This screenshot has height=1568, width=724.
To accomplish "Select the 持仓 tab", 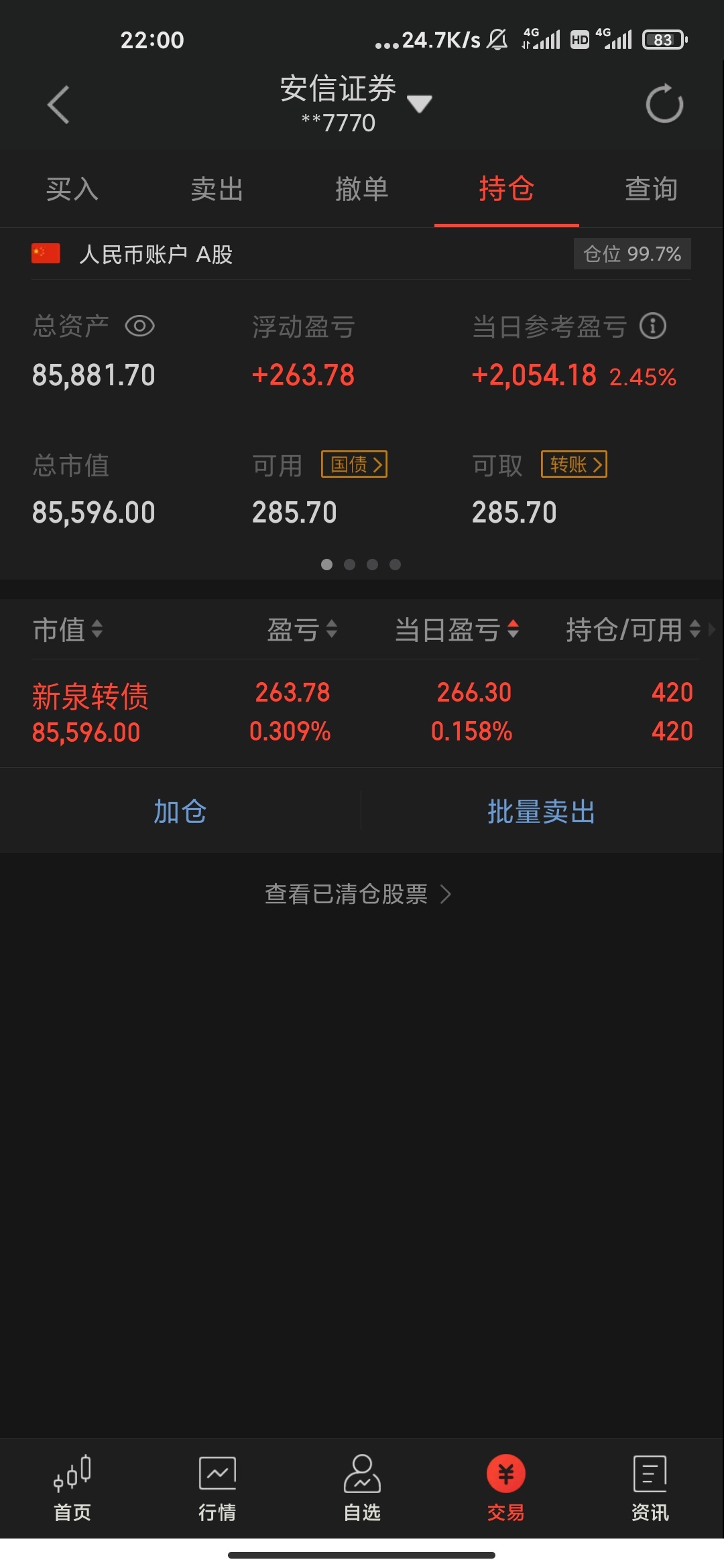I will tap(507, 189).
